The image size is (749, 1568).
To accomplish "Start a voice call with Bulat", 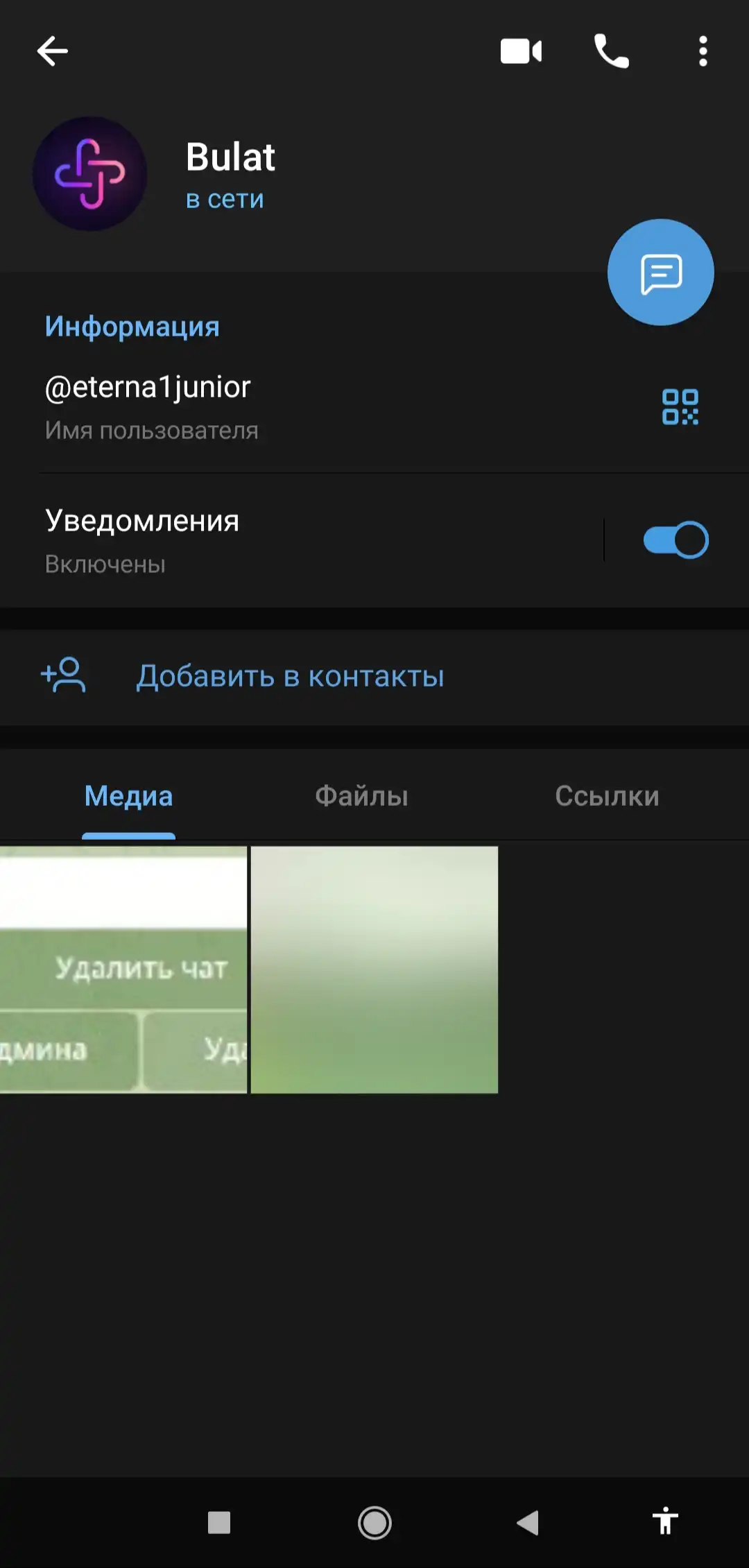I will (x=612, y=51).
